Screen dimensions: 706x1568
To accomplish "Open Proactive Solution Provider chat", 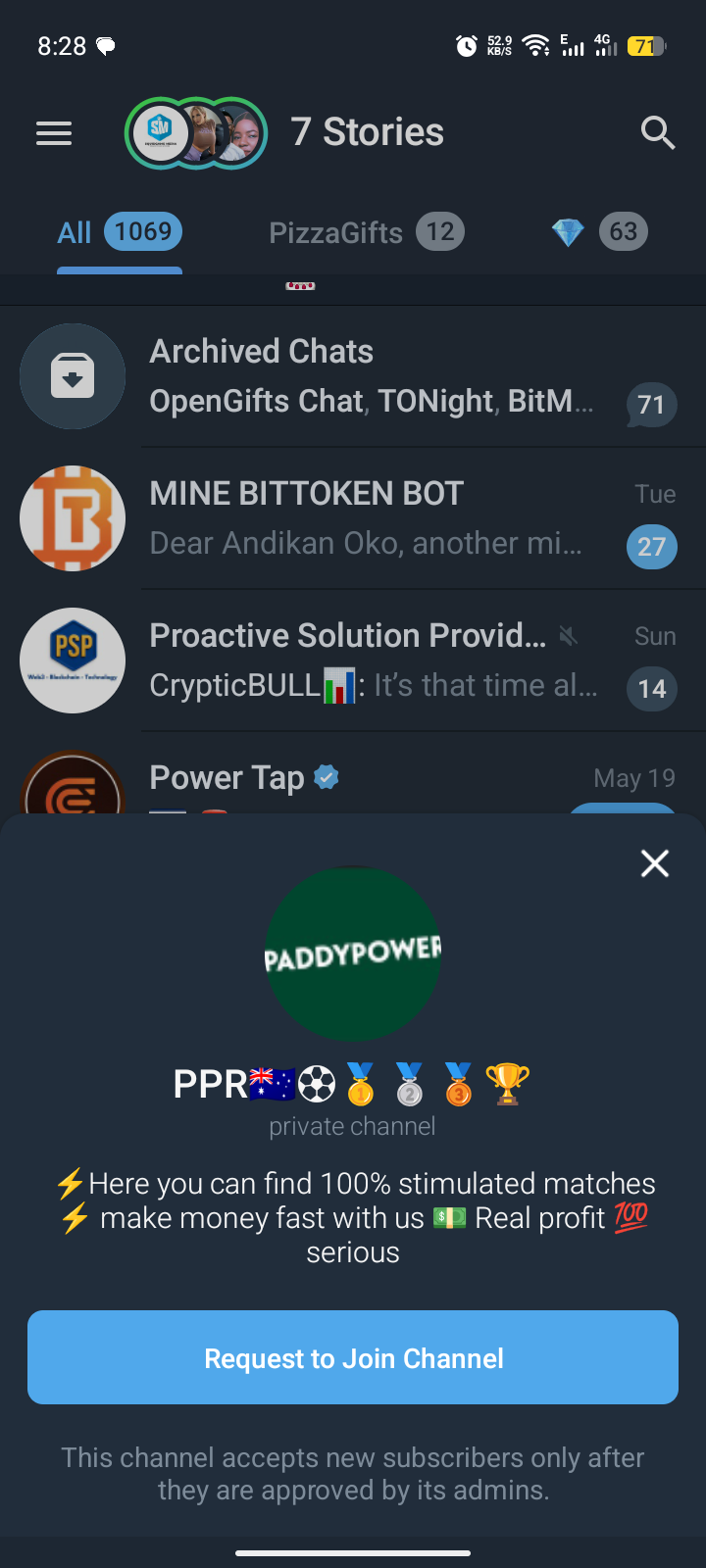I will click(353, 661).
